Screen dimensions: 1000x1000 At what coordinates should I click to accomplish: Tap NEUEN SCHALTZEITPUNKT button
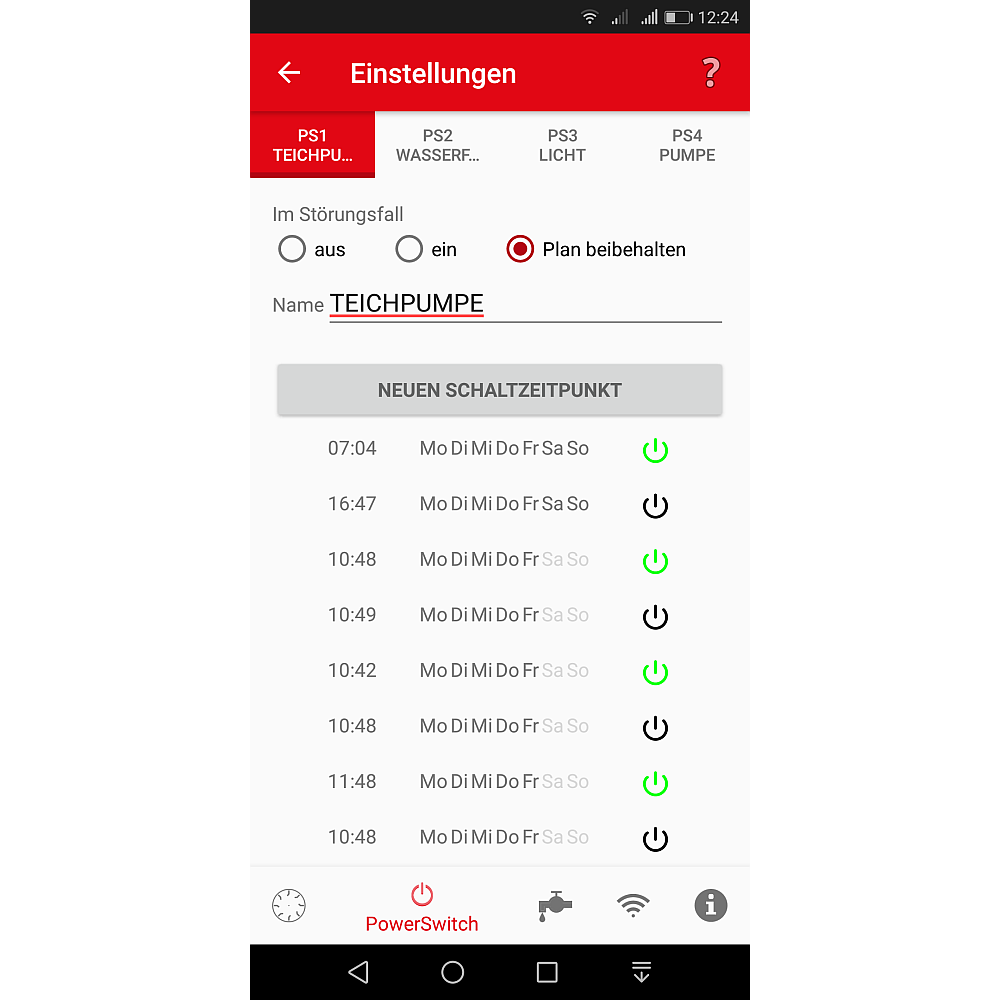(499, 390)
